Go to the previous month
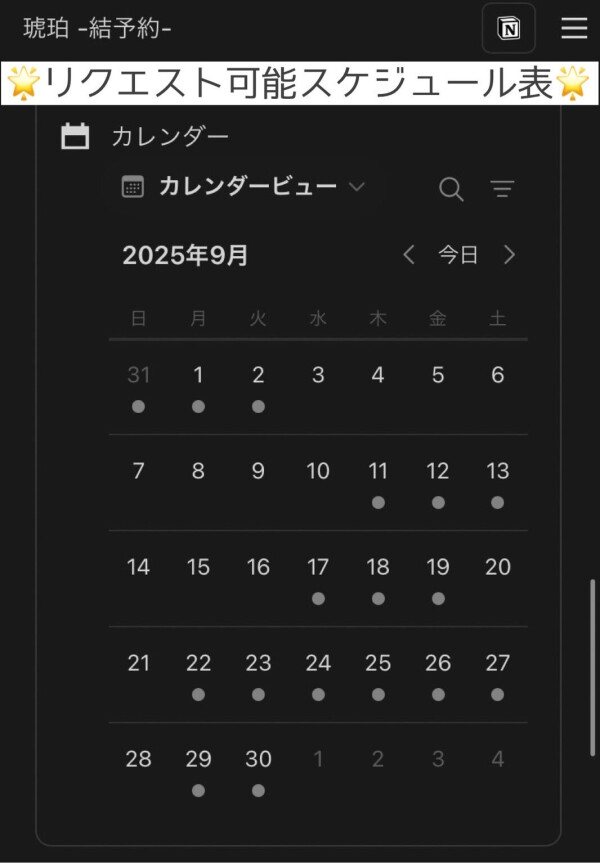 (408, 255)
